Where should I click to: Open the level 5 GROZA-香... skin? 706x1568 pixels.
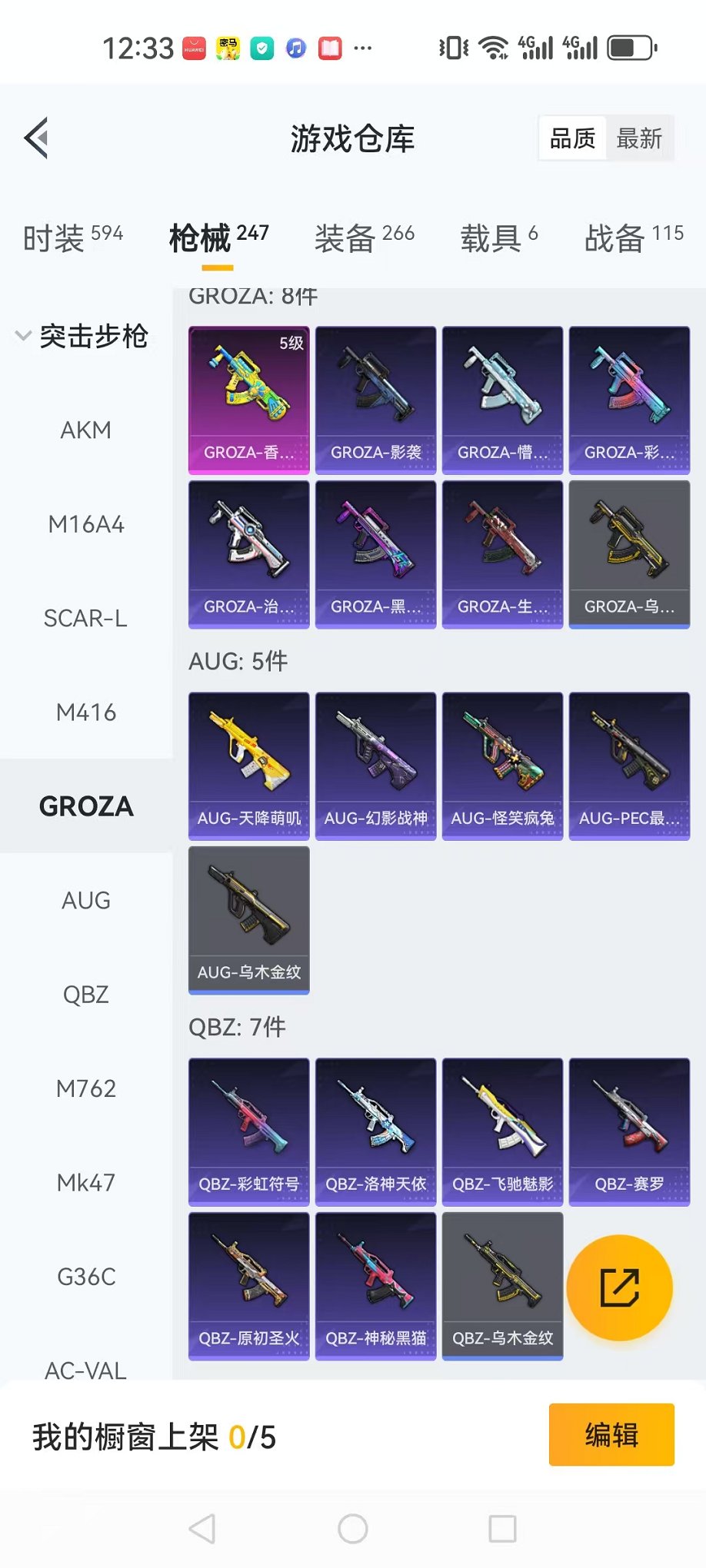click(x=248, y=400)
